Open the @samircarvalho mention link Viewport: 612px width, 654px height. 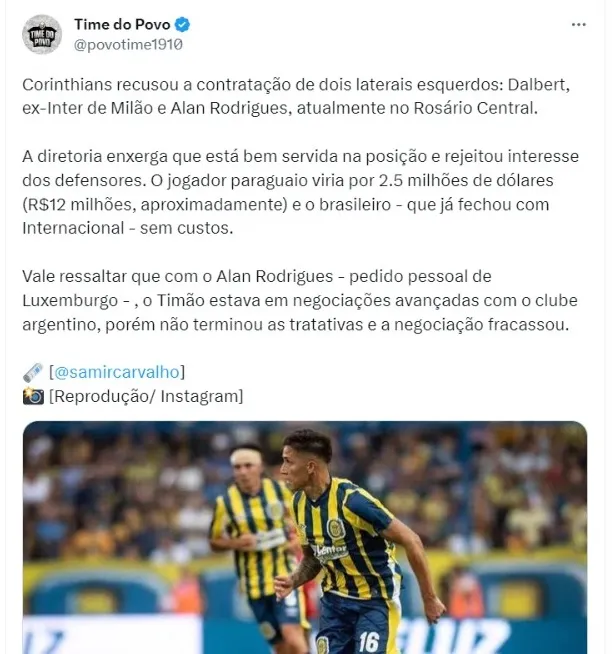coord(117,372)
